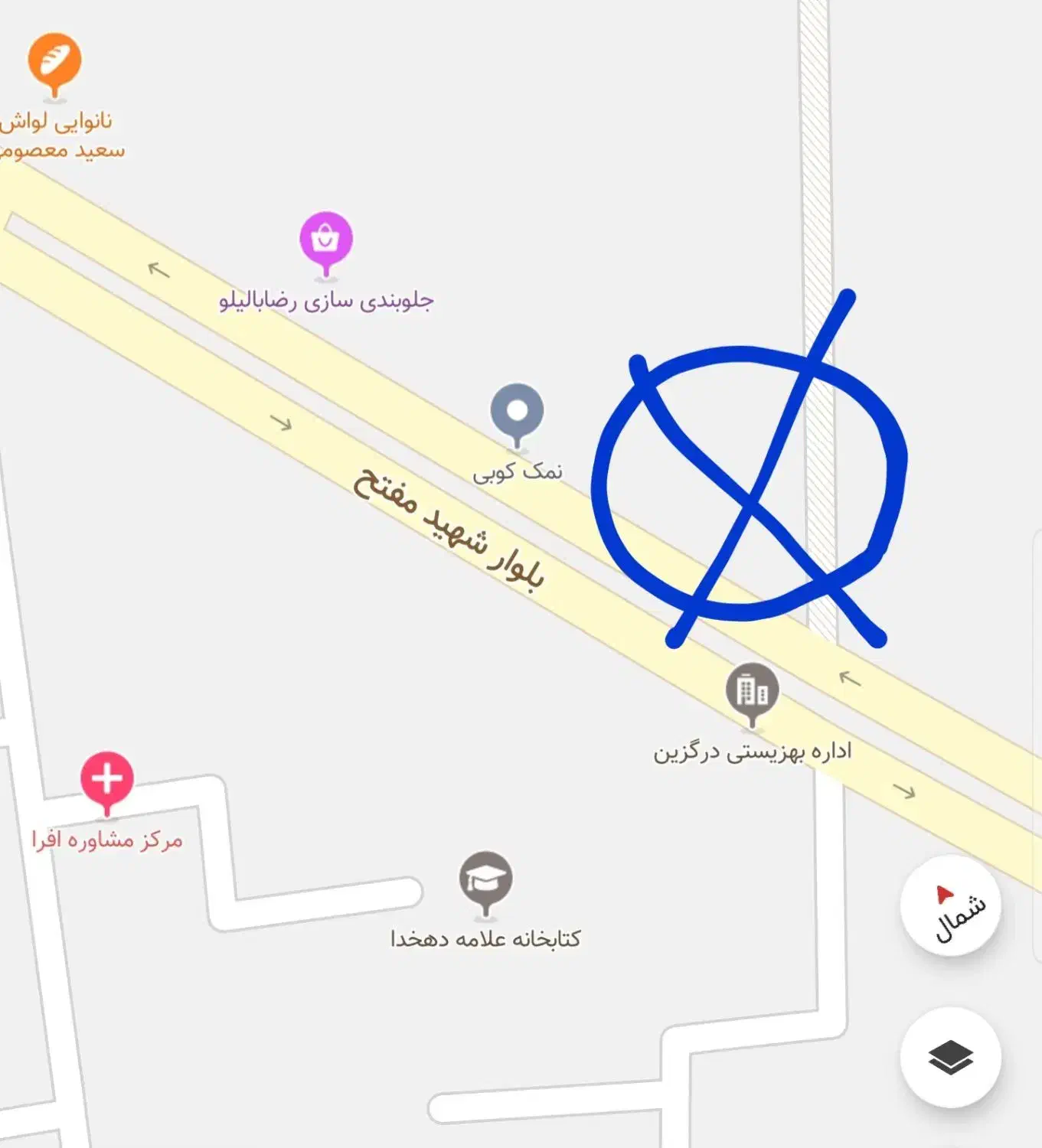Viewport: 1042px width, 1148px height.
Task: Tap the نانوایی لواش bakery marker
Action: pos(54,60)
